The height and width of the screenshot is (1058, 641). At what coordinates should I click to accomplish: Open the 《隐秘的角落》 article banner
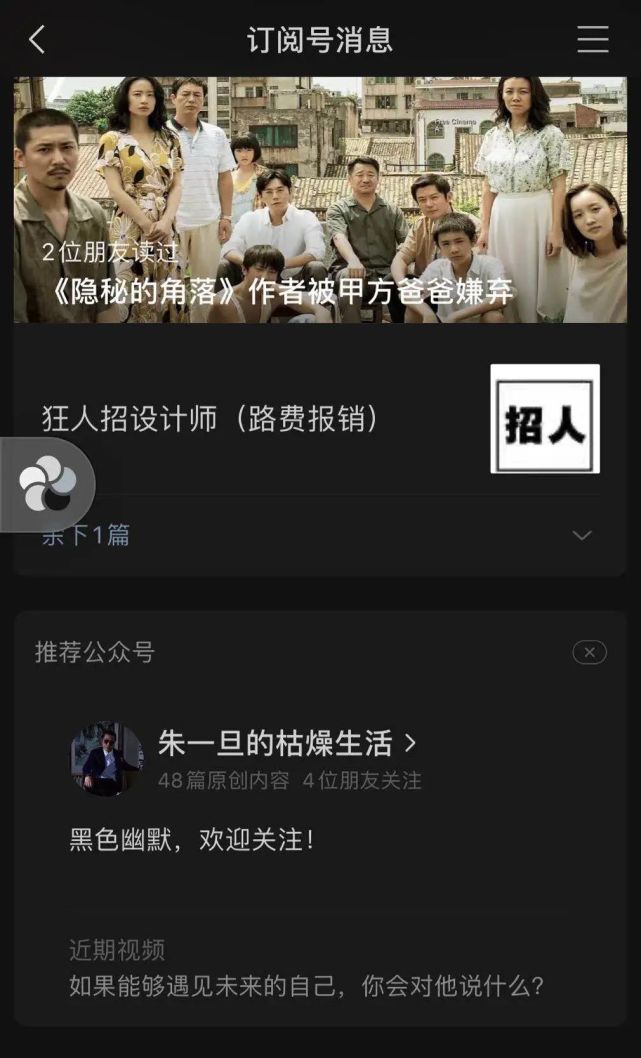point(320,200)
